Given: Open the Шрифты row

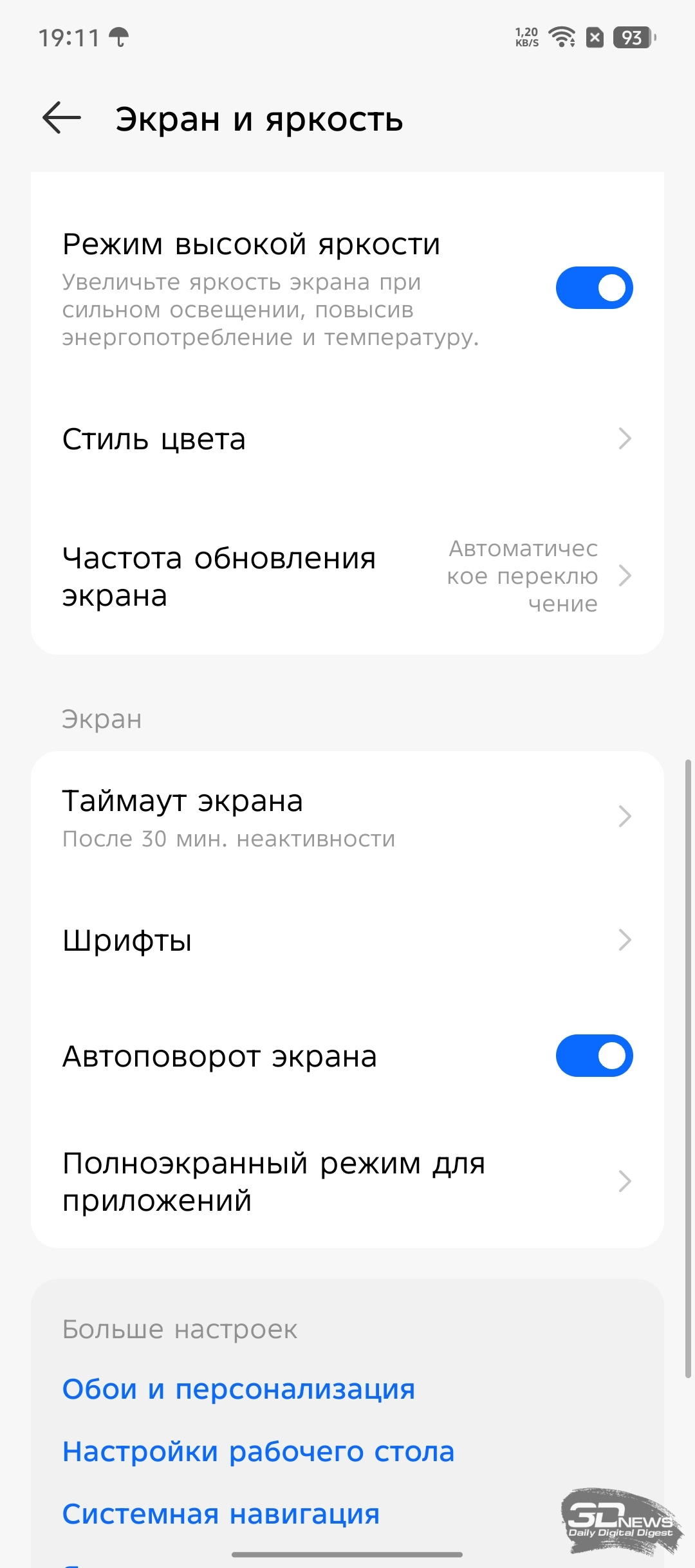Looking at the screenshot, I should [347, 940].
